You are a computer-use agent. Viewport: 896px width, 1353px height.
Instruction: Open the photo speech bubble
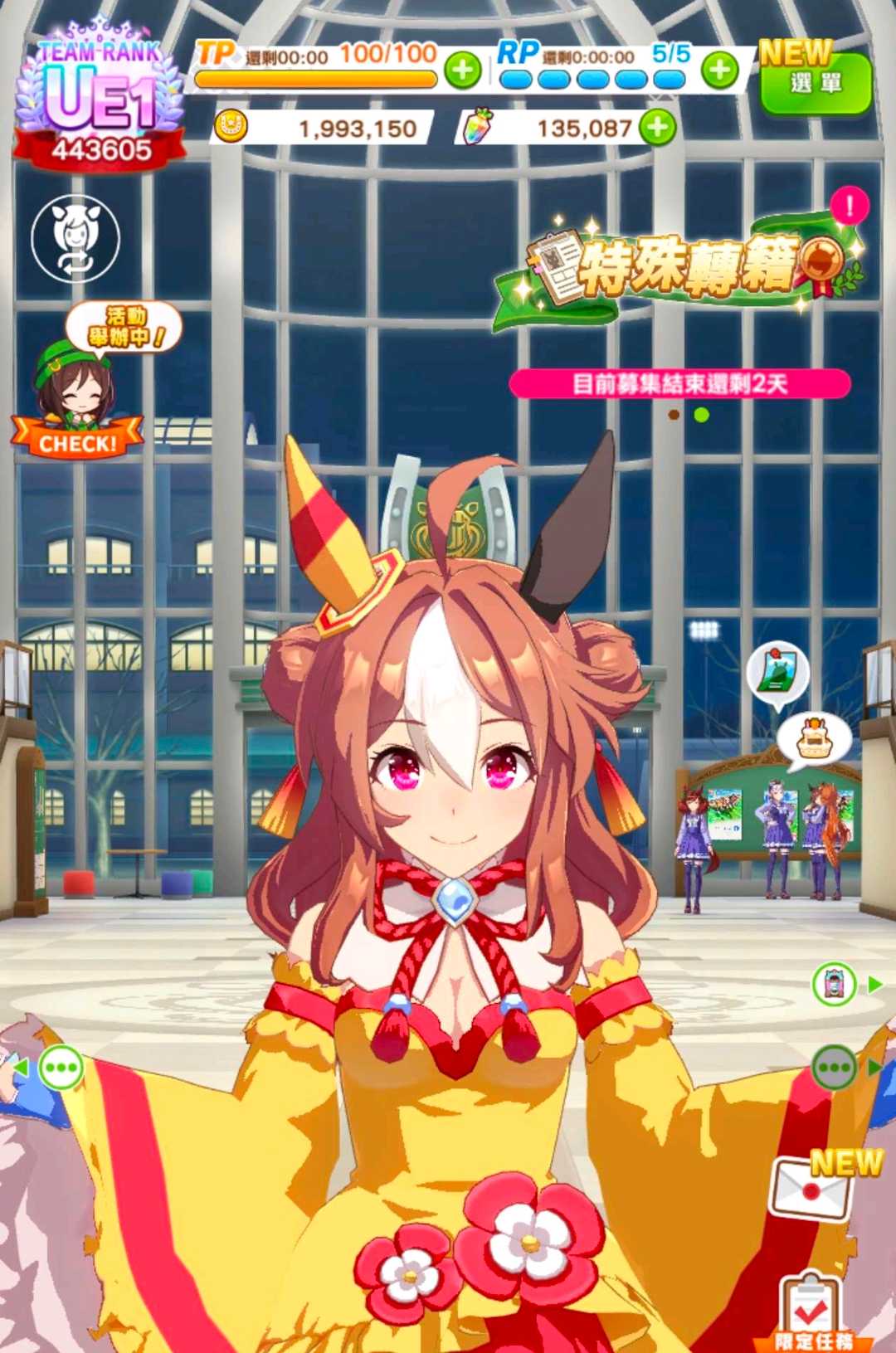[x=778, y=674]
